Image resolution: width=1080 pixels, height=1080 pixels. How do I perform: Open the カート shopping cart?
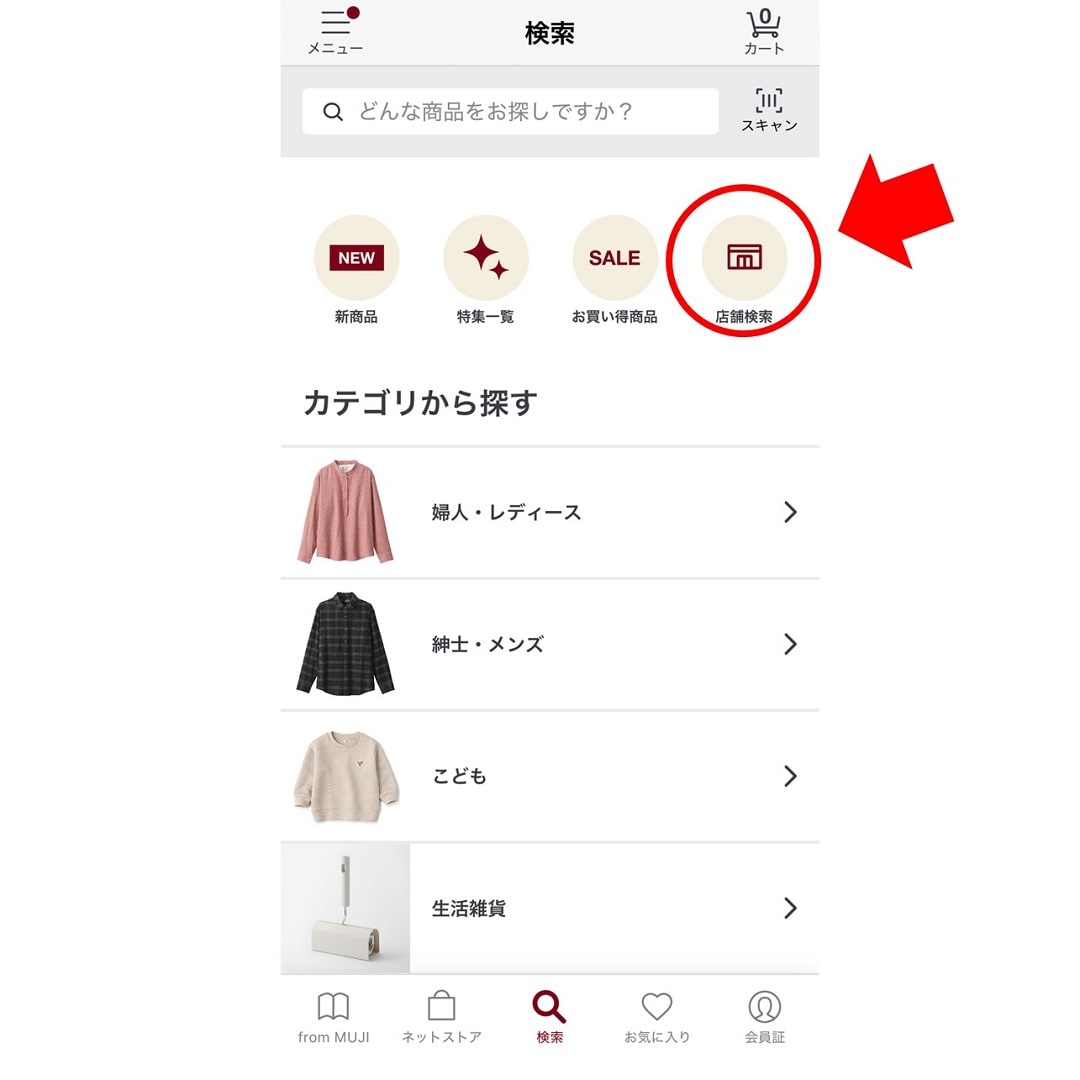tap(764, 32)
